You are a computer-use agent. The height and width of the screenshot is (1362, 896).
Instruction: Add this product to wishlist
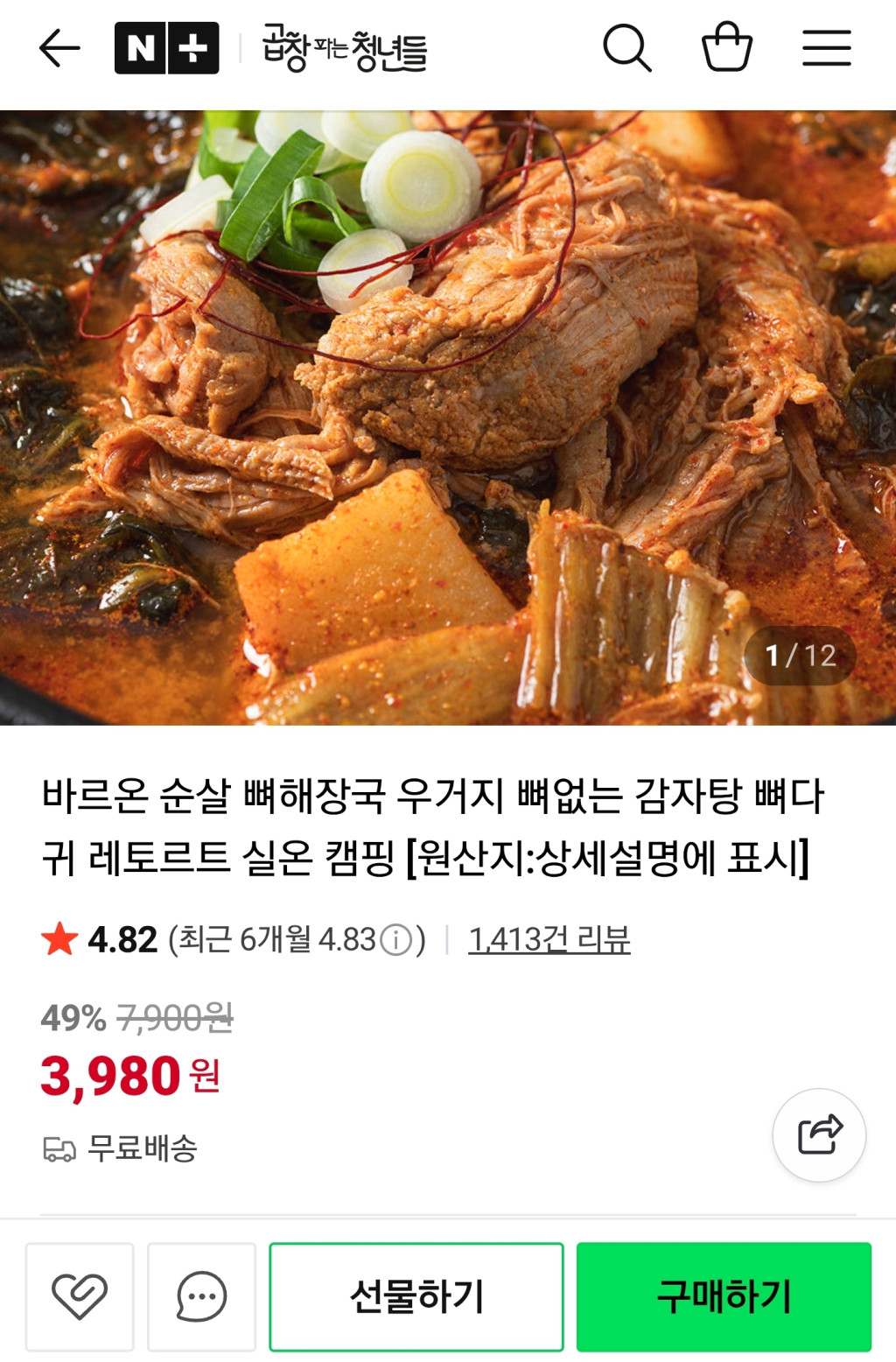[x=80, y=1296]
